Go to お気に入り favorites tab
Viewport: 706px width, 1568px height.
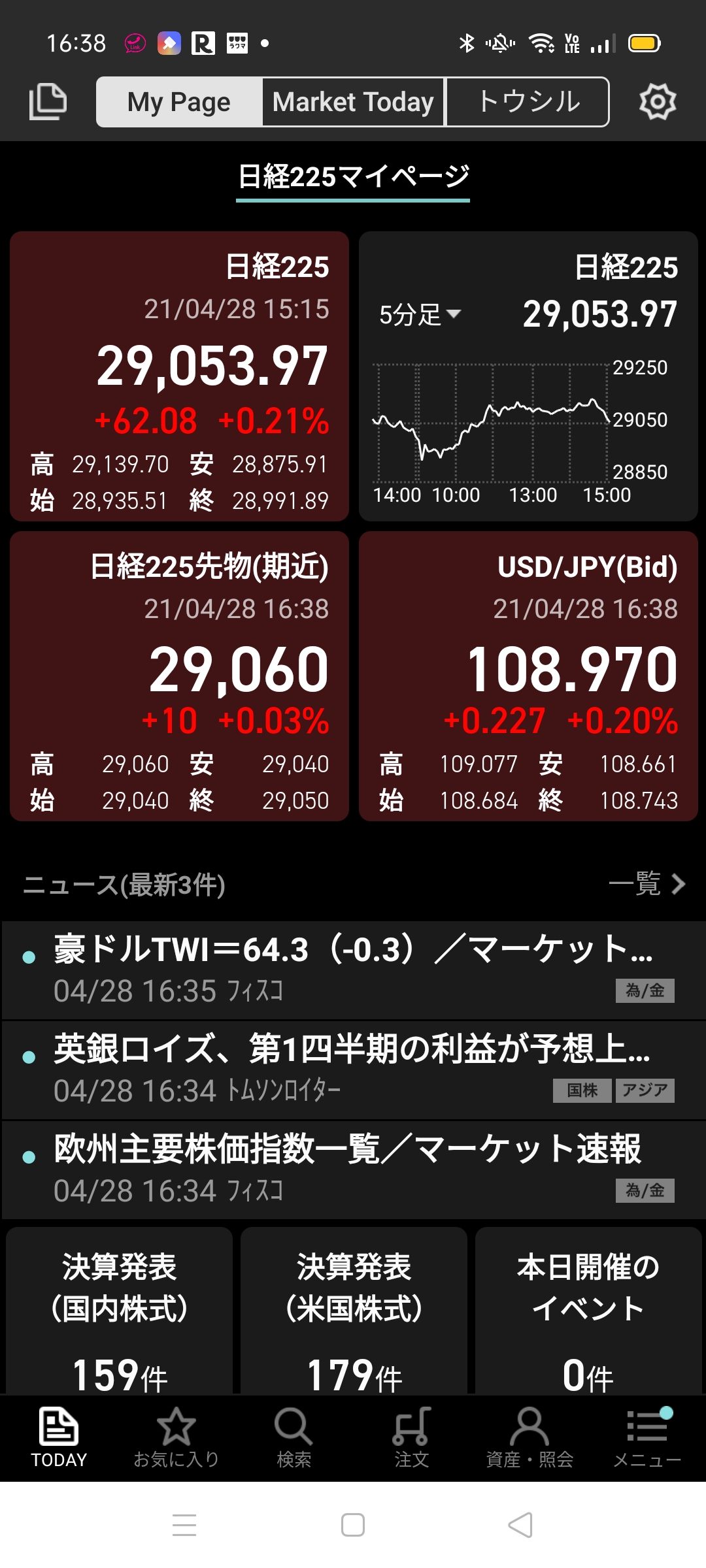click(x=176, y=1437)
